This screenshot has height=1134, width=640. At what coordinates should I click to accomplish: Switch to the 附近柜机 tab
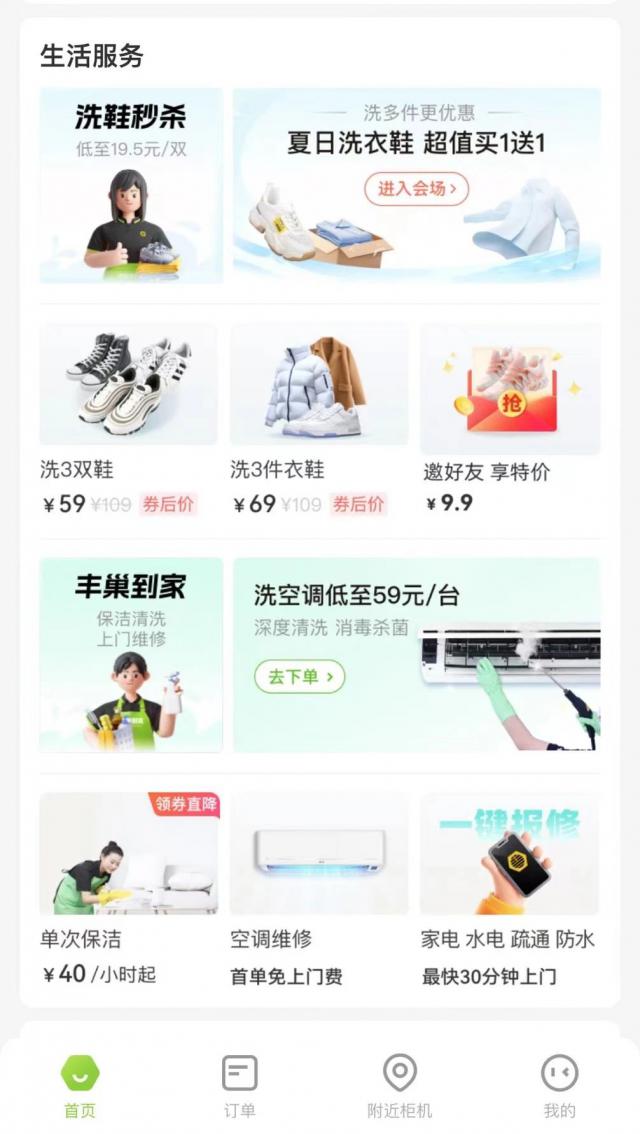pos(400,1085)
